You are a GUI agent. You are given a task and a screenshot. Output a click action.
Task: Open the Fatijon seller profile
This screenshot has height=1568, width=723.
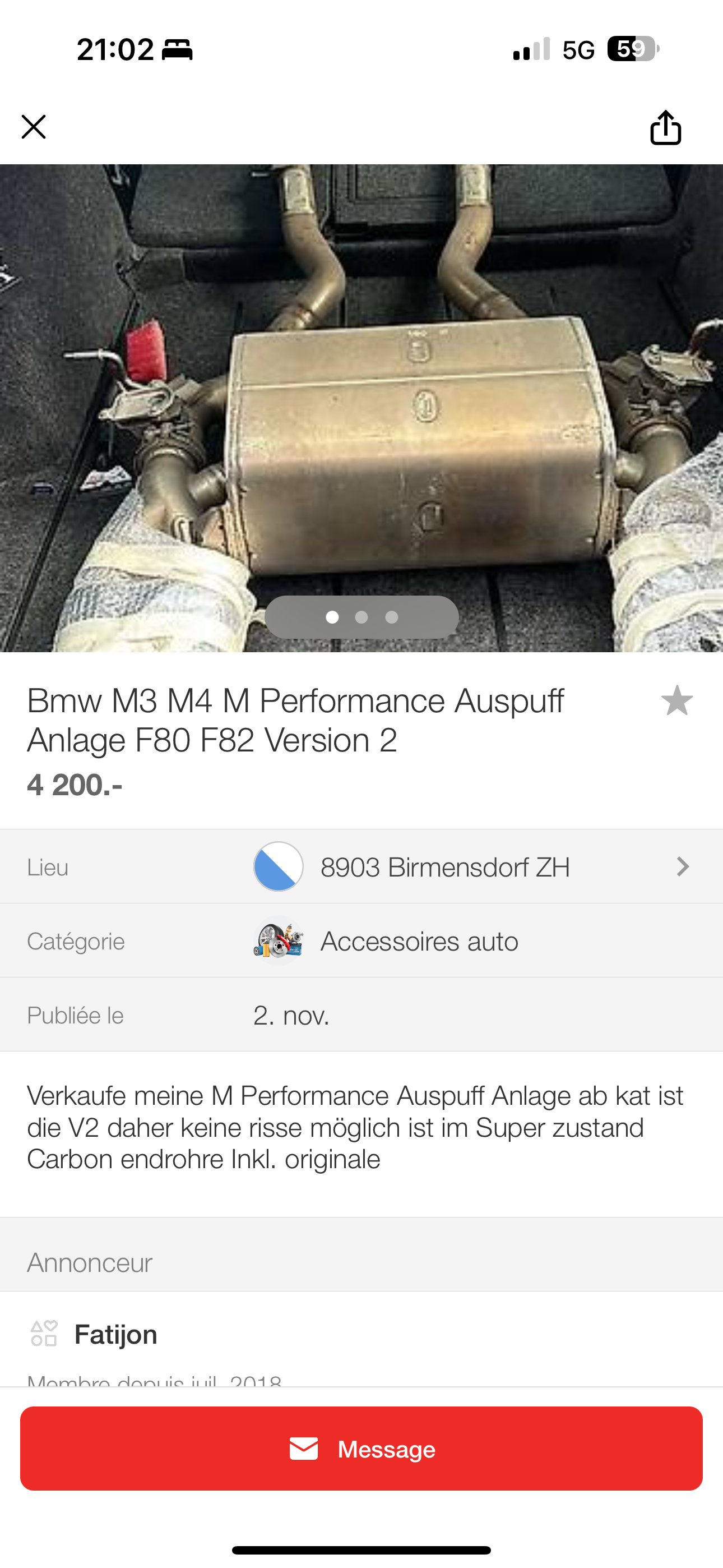point(115,1334)
